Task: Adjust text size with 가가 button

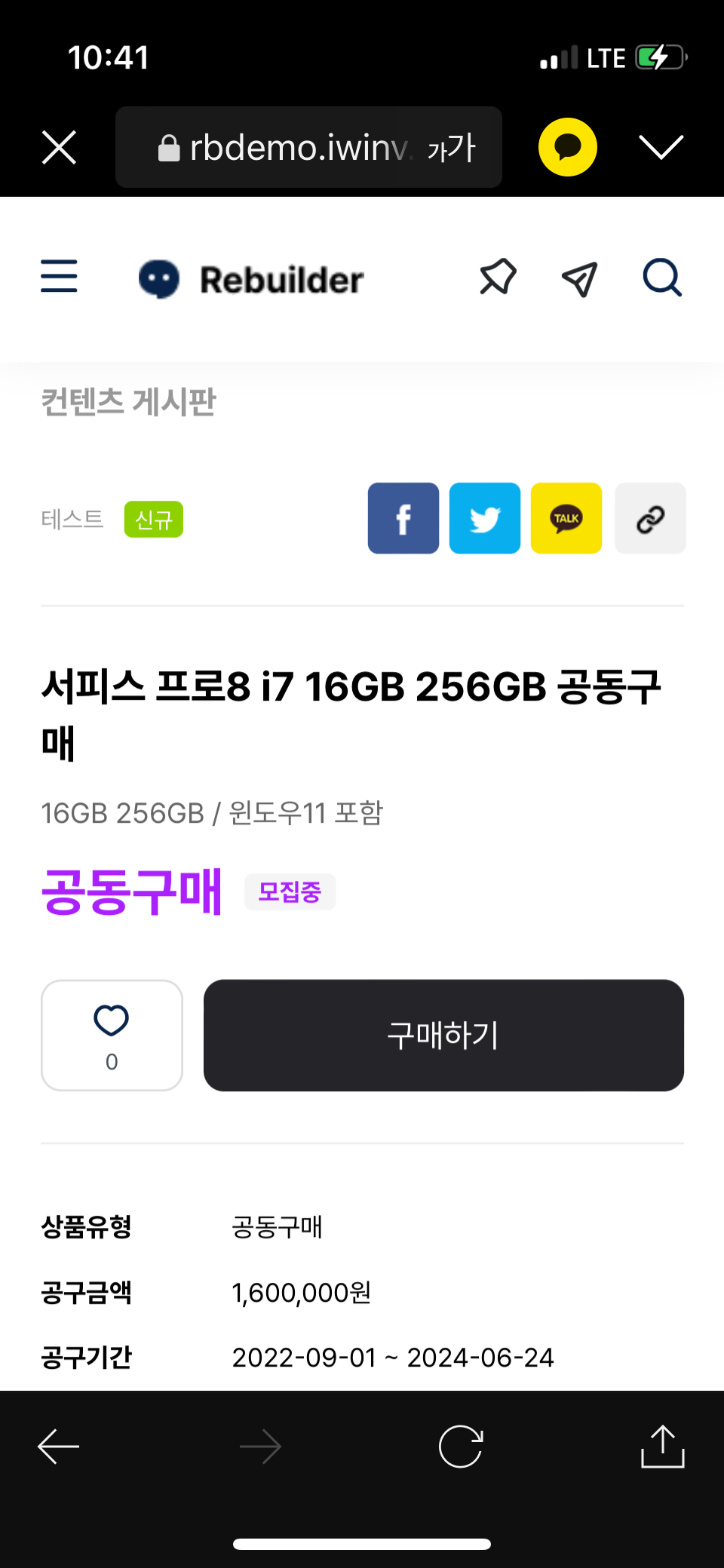Action: (x=451, y=147)
